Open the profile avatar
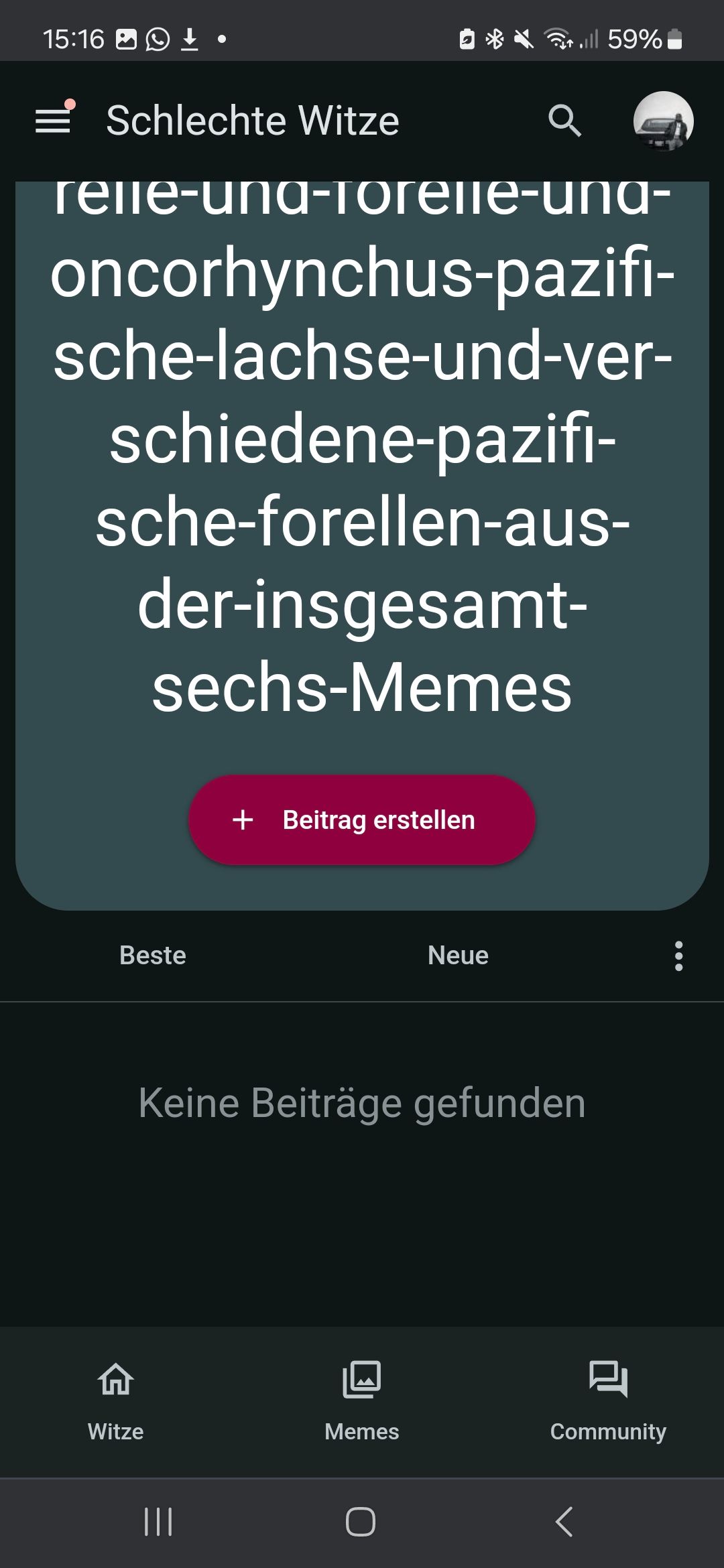This screenshot has height=1568, width=724. 663,121
